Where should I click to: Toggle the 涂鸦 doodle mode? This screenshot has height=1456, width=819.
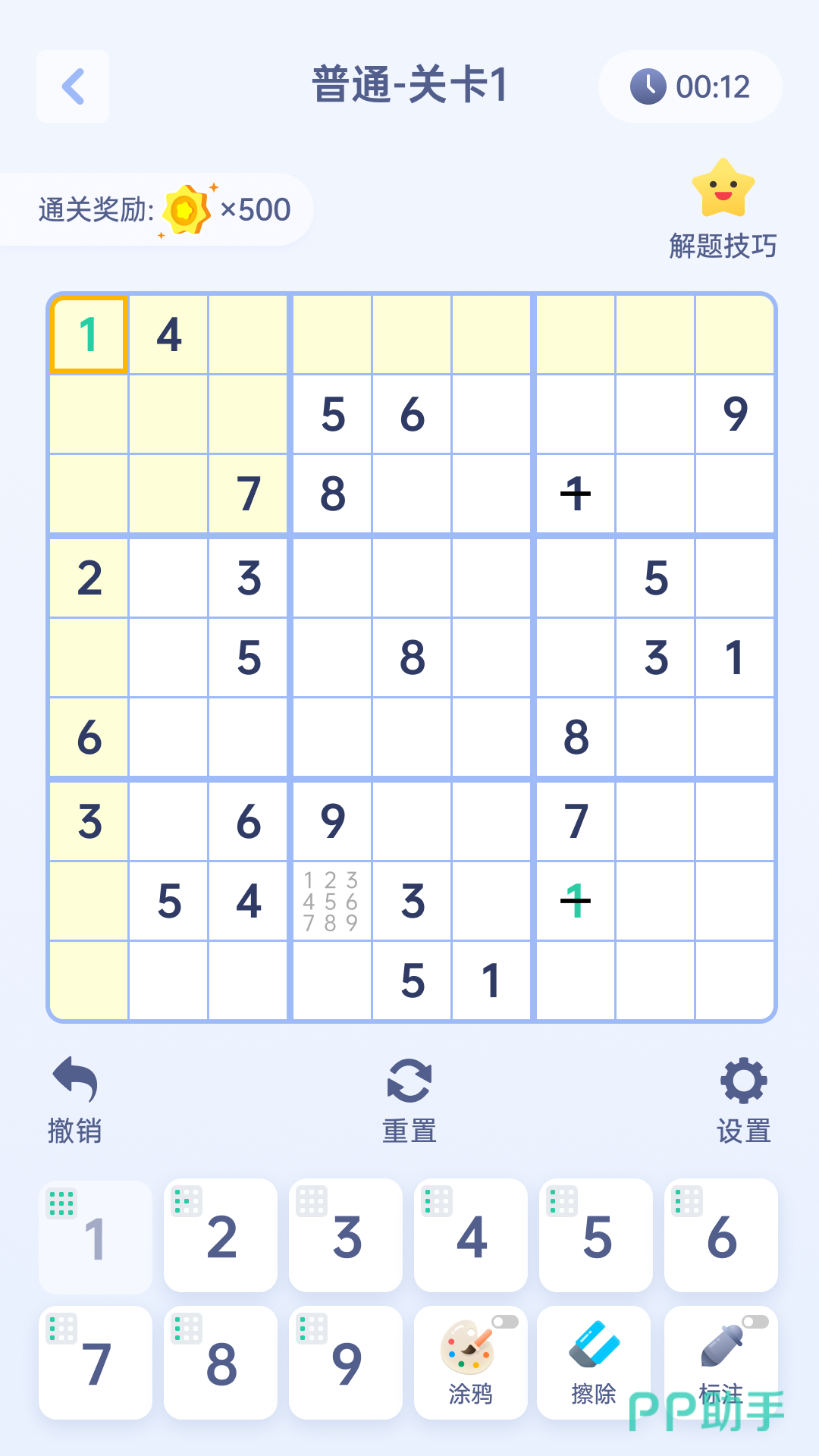(471, 1363)
